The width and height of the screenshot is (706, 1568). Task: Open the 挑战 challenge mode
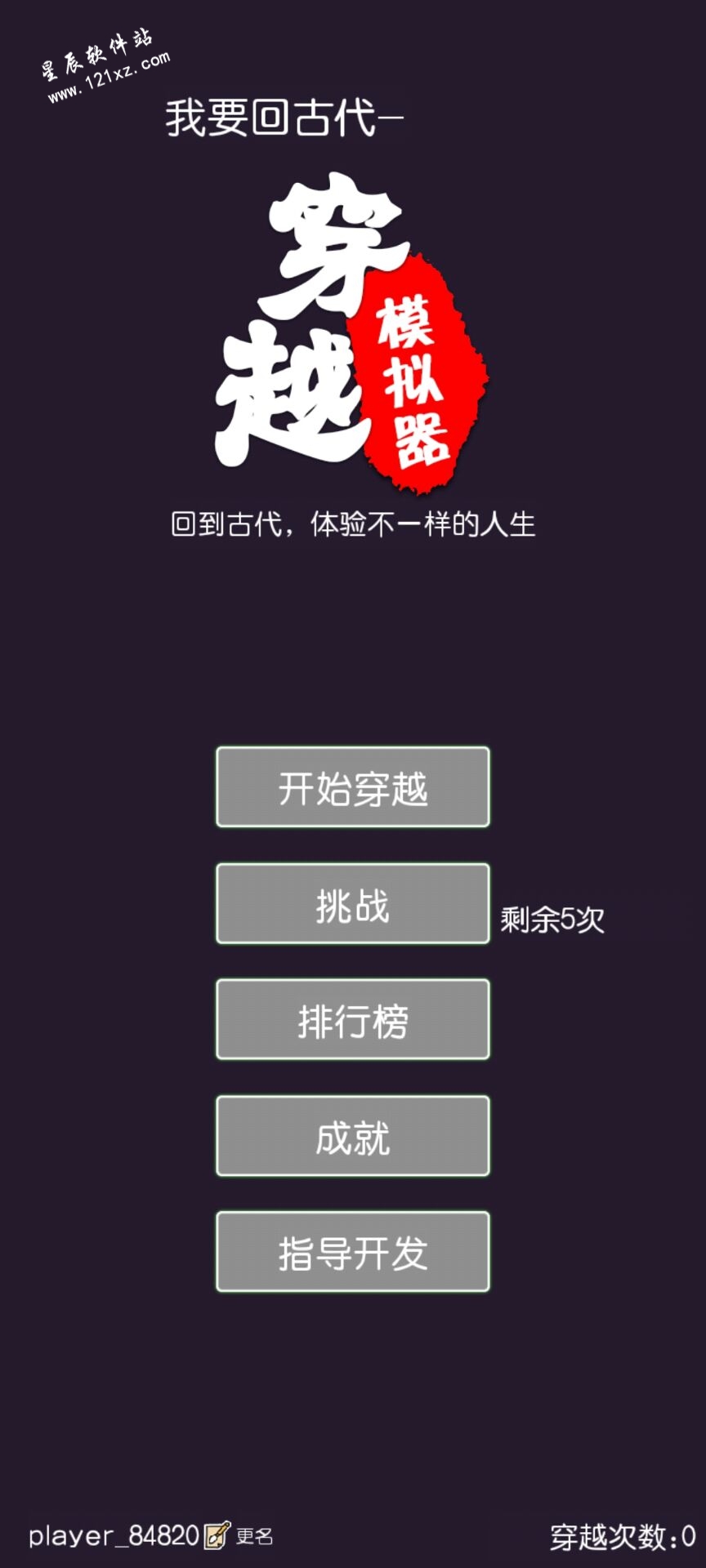point(352,904)
